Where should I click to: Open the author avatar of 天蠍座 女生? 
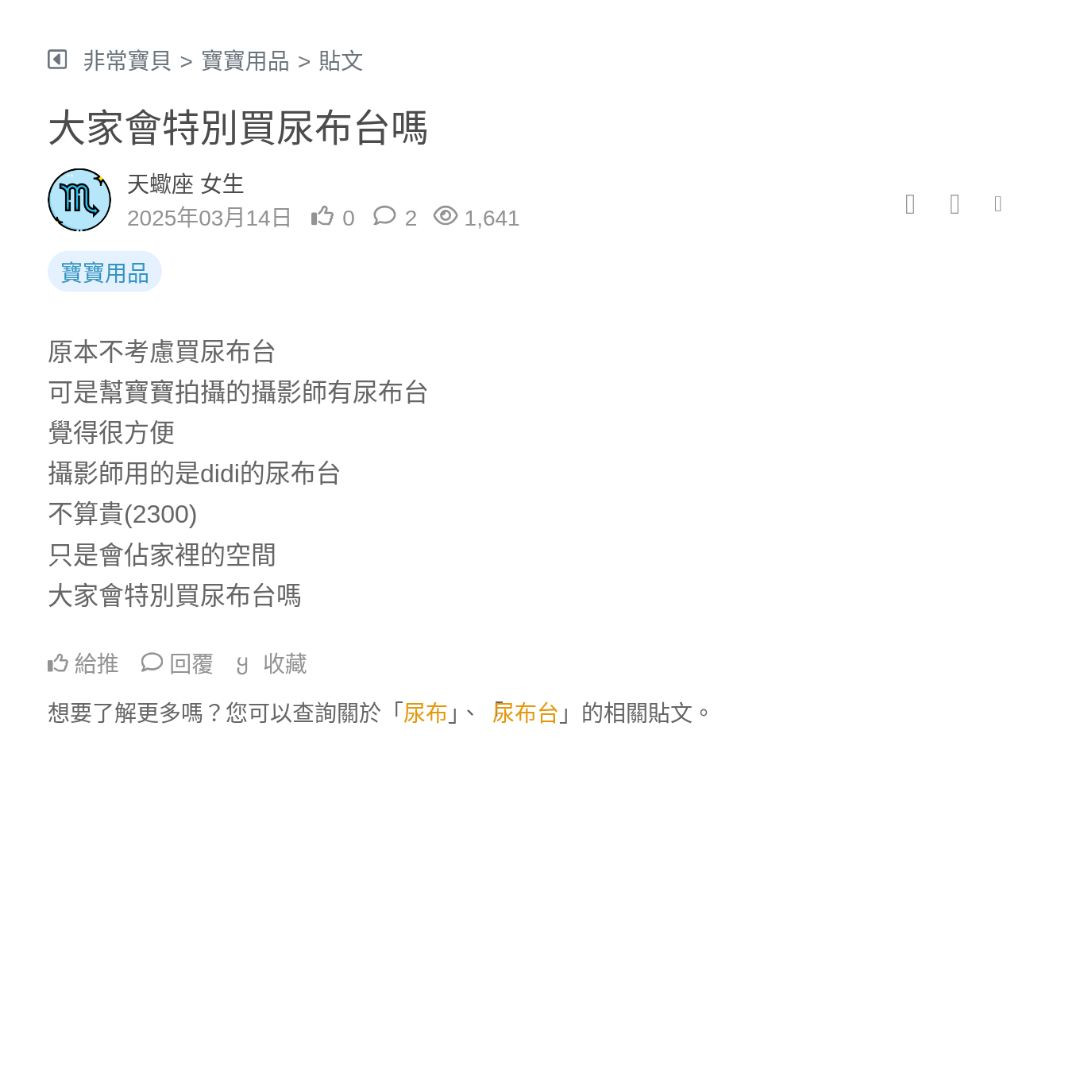click(x=79, y=200)
